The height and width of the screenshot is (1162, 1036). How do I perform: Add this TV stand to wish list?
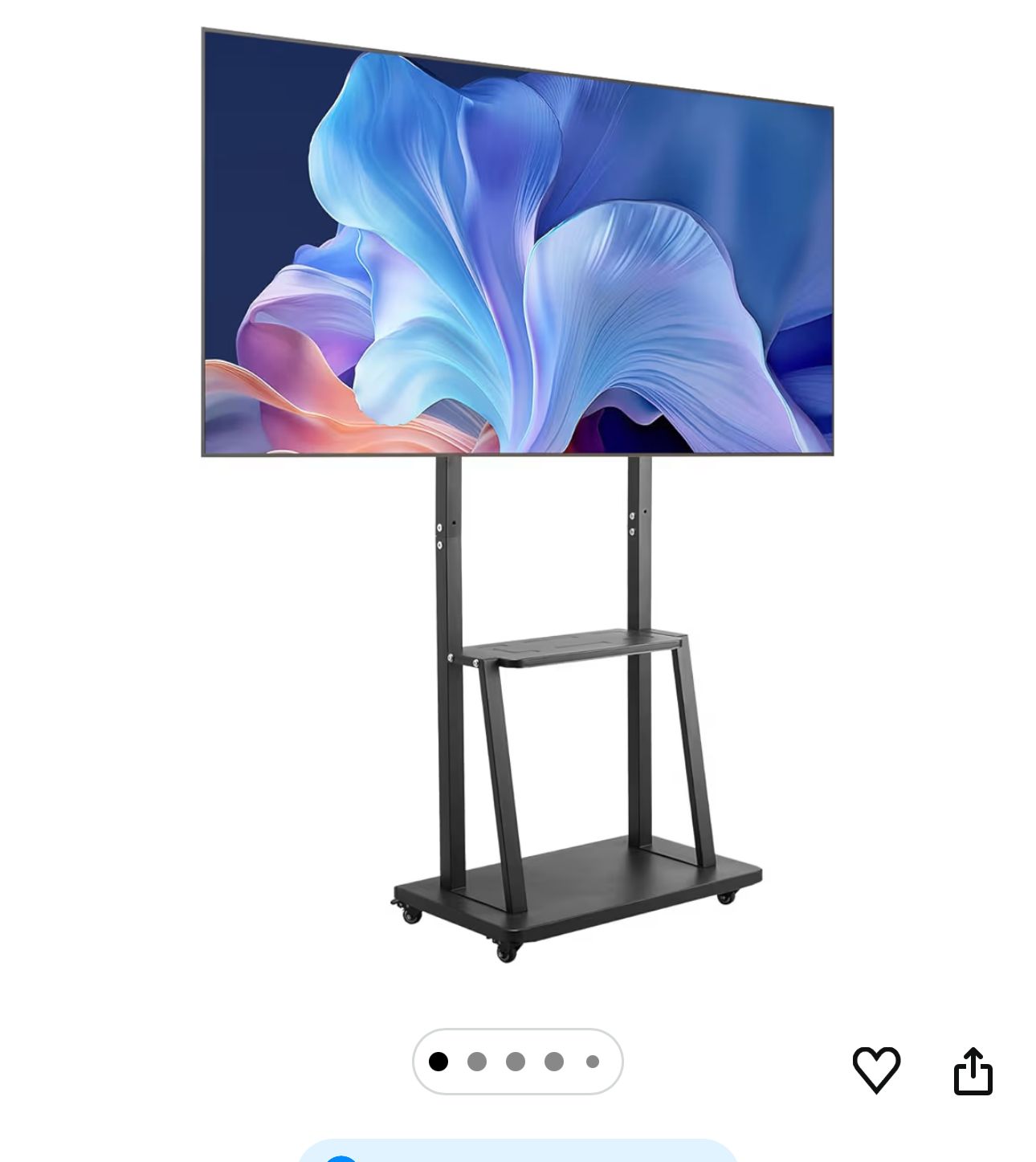(x=875, y=1069)
